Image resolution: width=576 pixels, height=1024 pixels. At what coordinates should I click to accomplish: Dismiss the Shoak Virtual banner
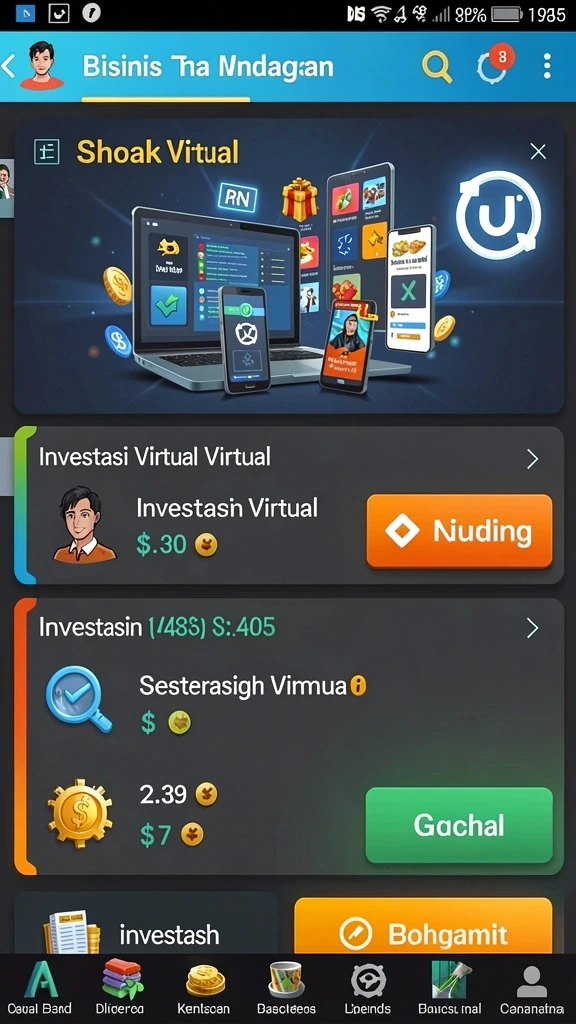pos(538,152)
